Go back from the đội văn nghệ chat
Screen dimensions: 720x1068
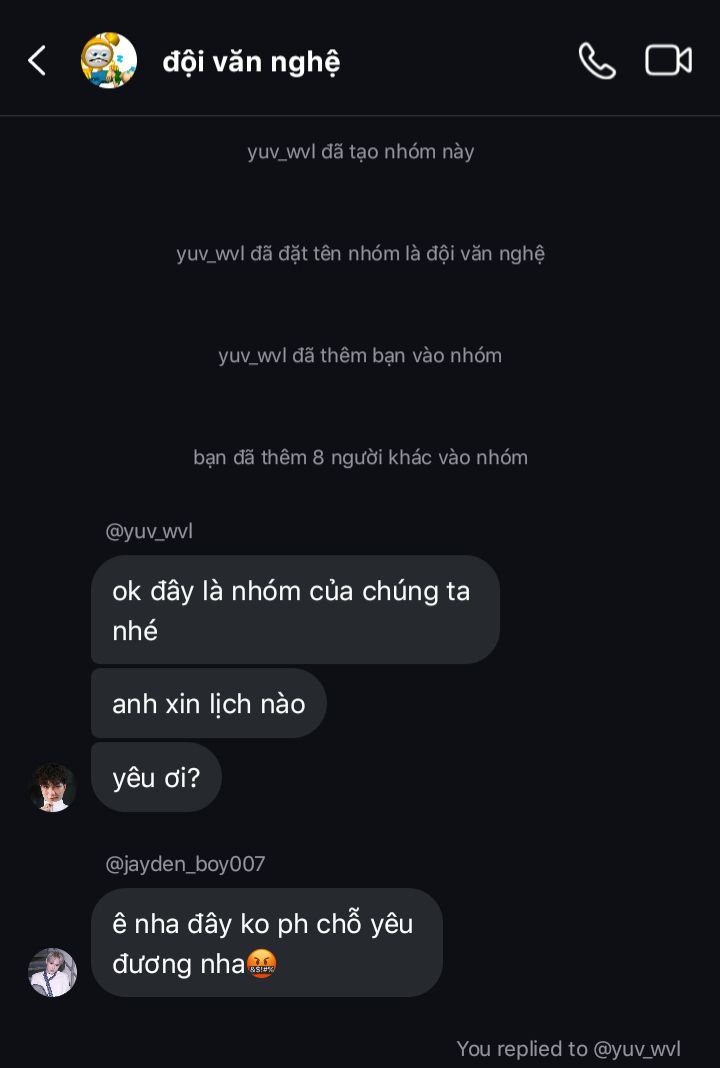pyautogui.click(x=37, y=61)
